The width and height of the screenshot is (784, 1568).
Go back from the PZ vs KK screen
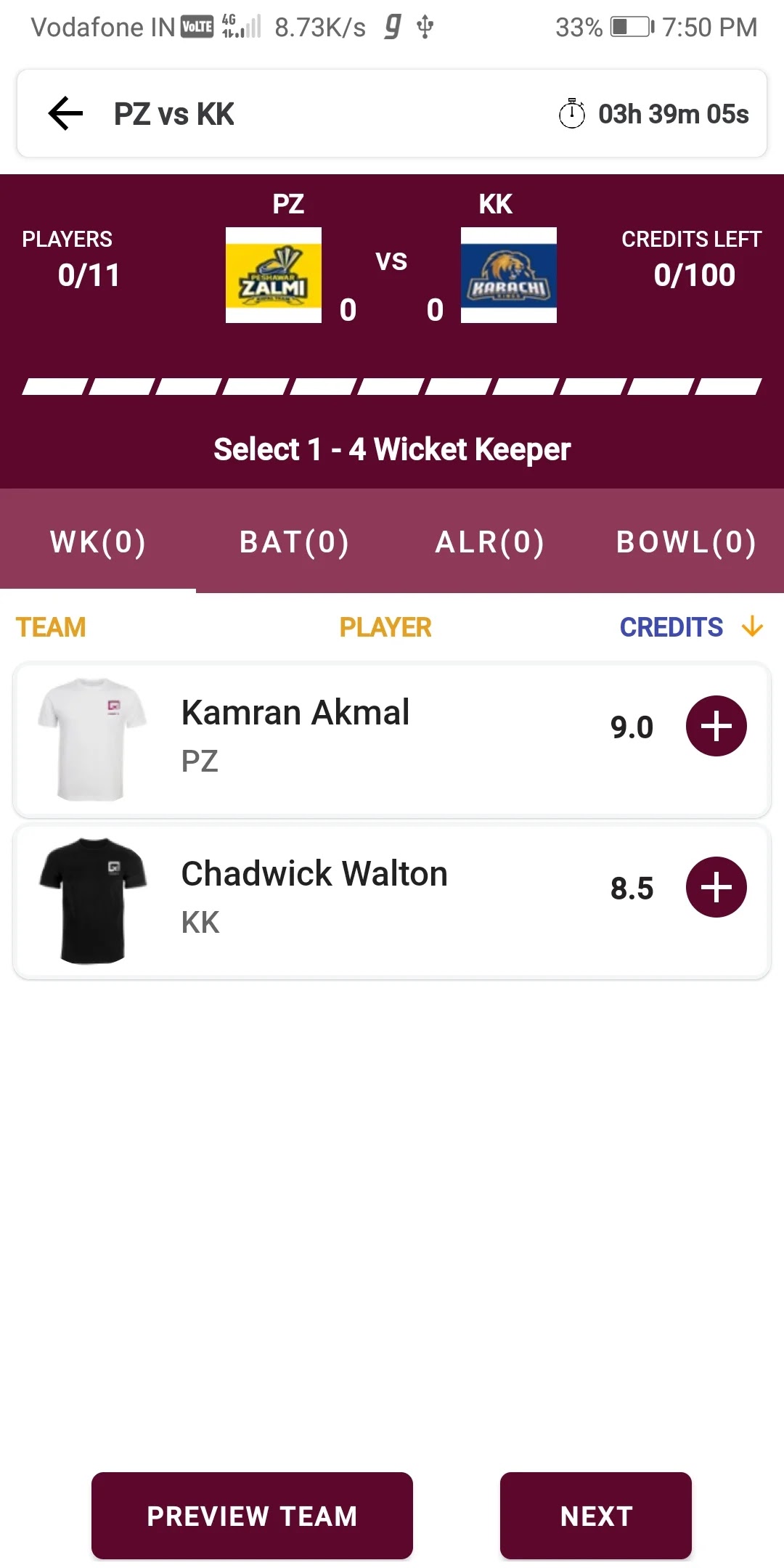point(65,114)
